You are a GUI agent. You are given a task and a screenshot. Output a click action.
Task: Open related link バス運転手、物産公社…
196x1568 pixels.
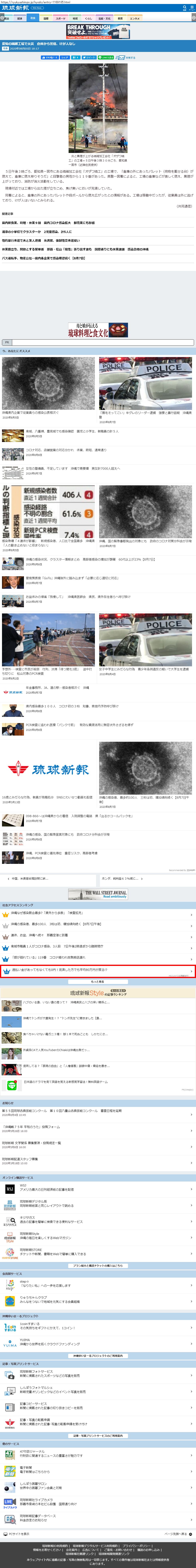[x=43, y=258]
